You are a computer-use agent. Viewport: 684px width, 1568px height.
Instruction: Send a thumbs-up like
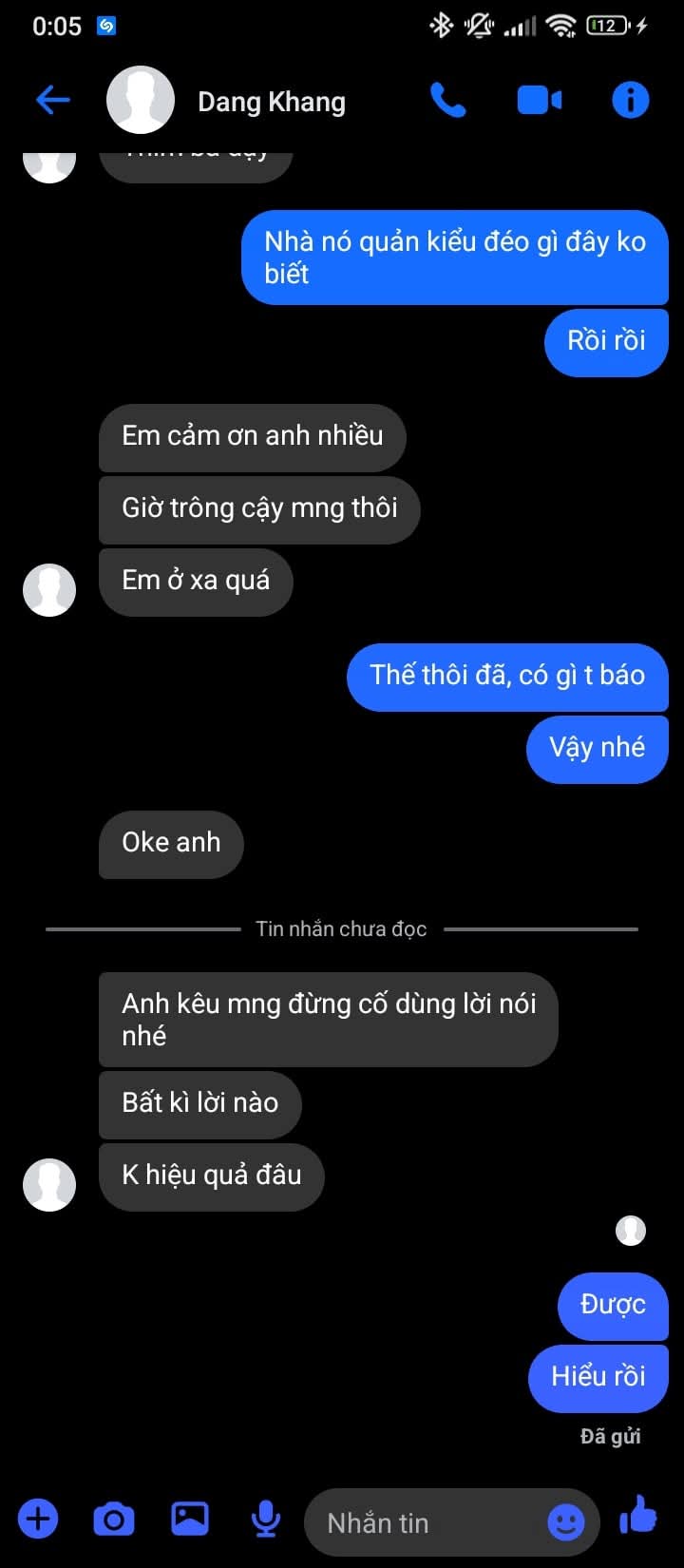(x=638, y=1516)
